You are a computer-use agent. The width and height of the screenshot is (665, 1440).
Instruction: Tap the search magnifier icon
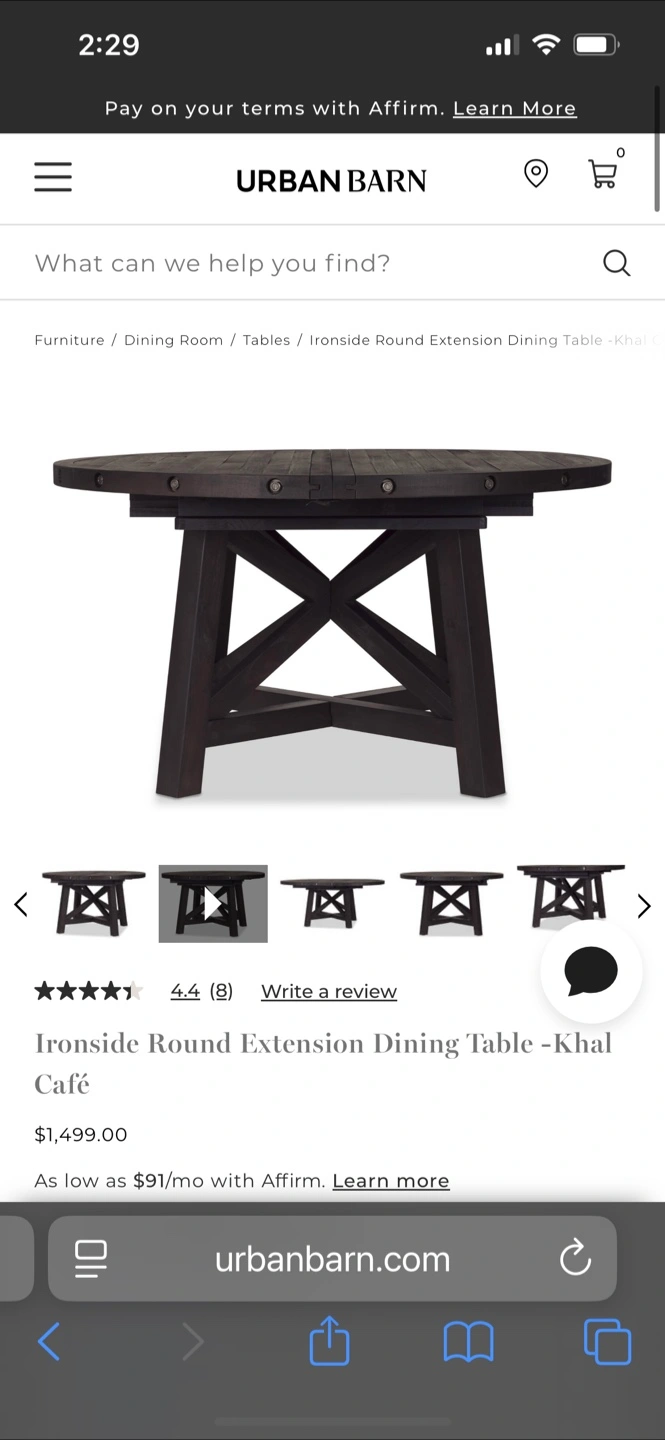click(617, 263)
